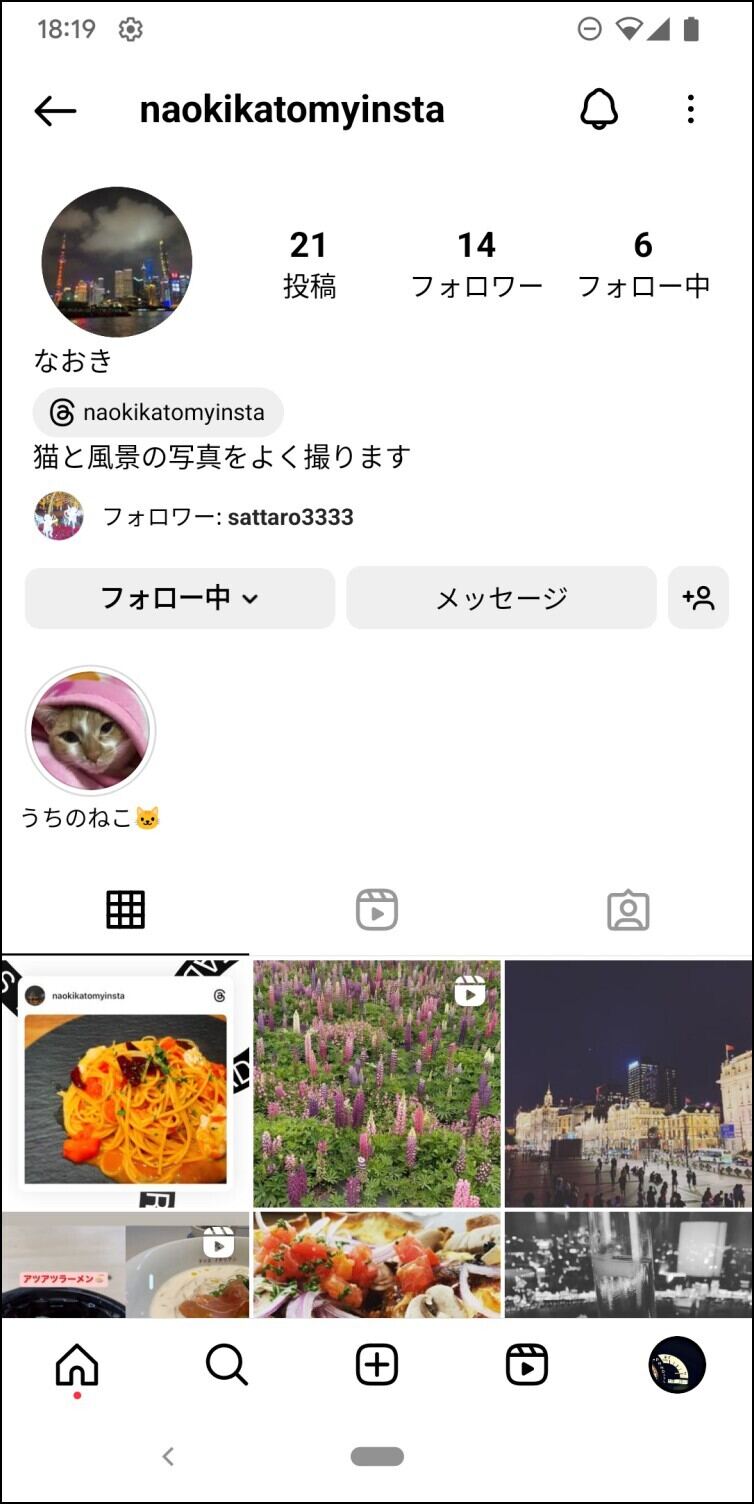Image resolution: width=754 pixels, height=1504 pixels.
Task: Open the three-dot overflow menu
Action: (x=690, y=109)
